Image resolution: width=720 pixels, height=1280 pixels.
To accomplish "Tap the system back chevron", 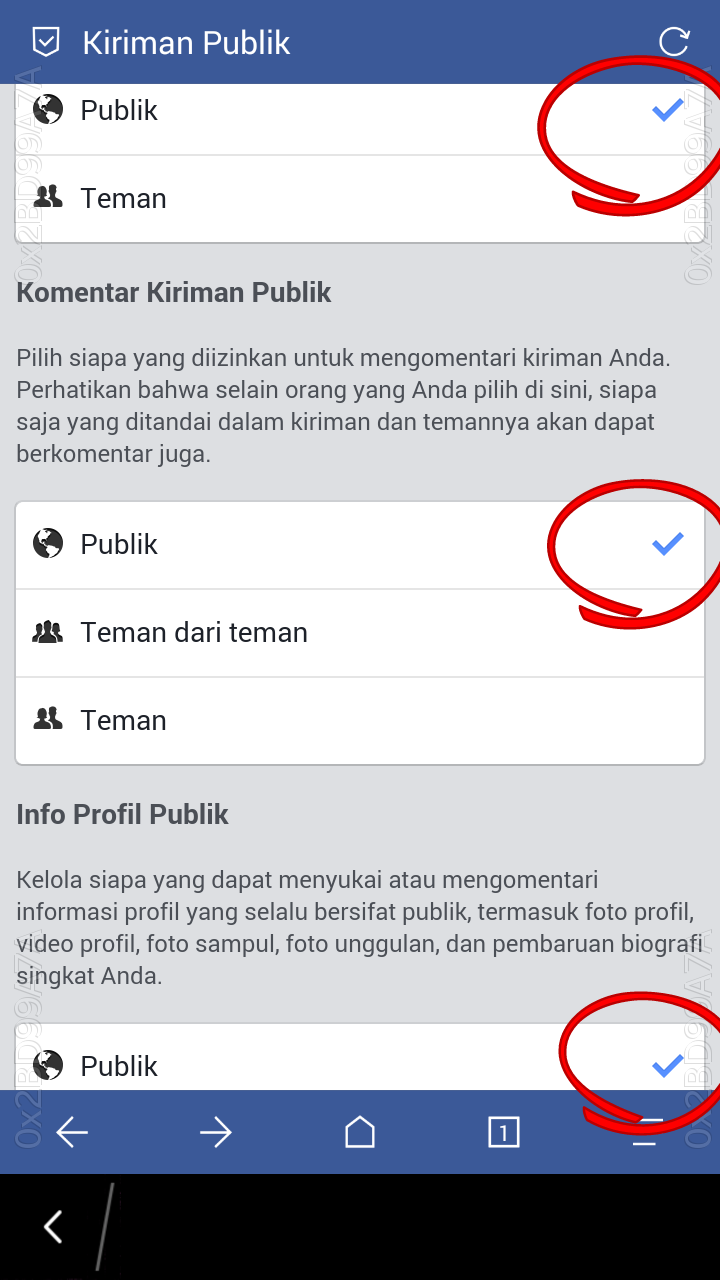I will 54,1226.
